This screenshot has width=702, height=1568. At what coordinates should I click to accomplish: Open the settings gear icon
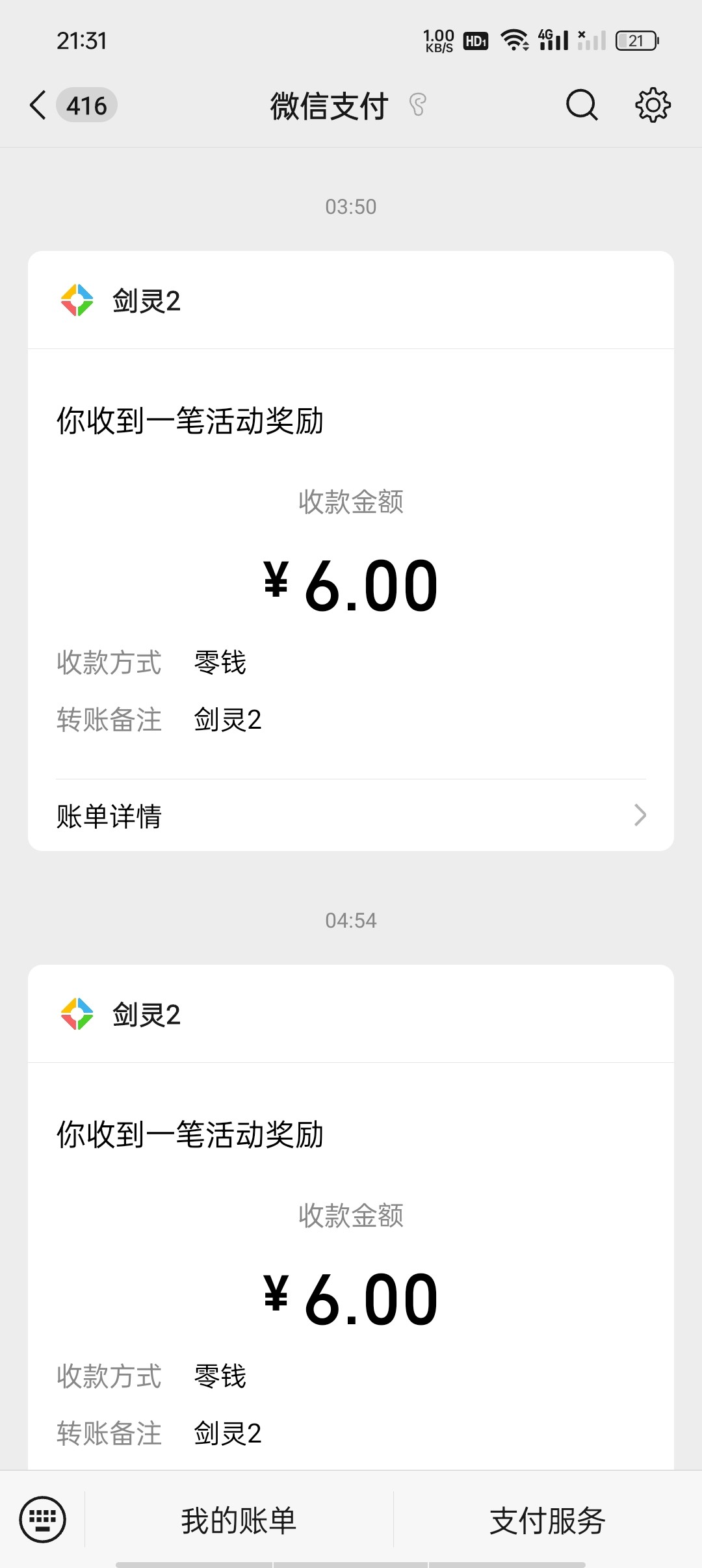[x=653, y=105]
